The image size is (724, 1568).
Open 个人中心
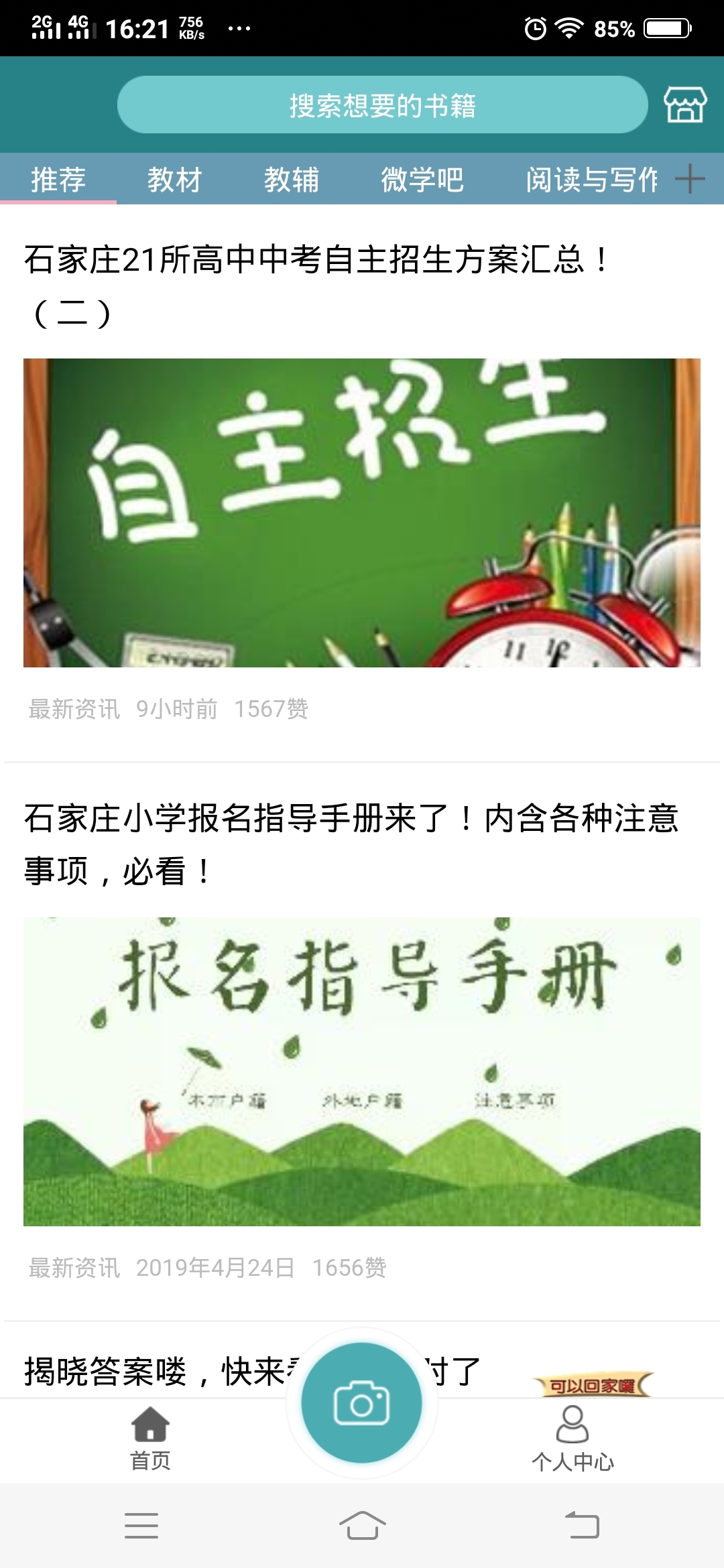coord(572,1439)
